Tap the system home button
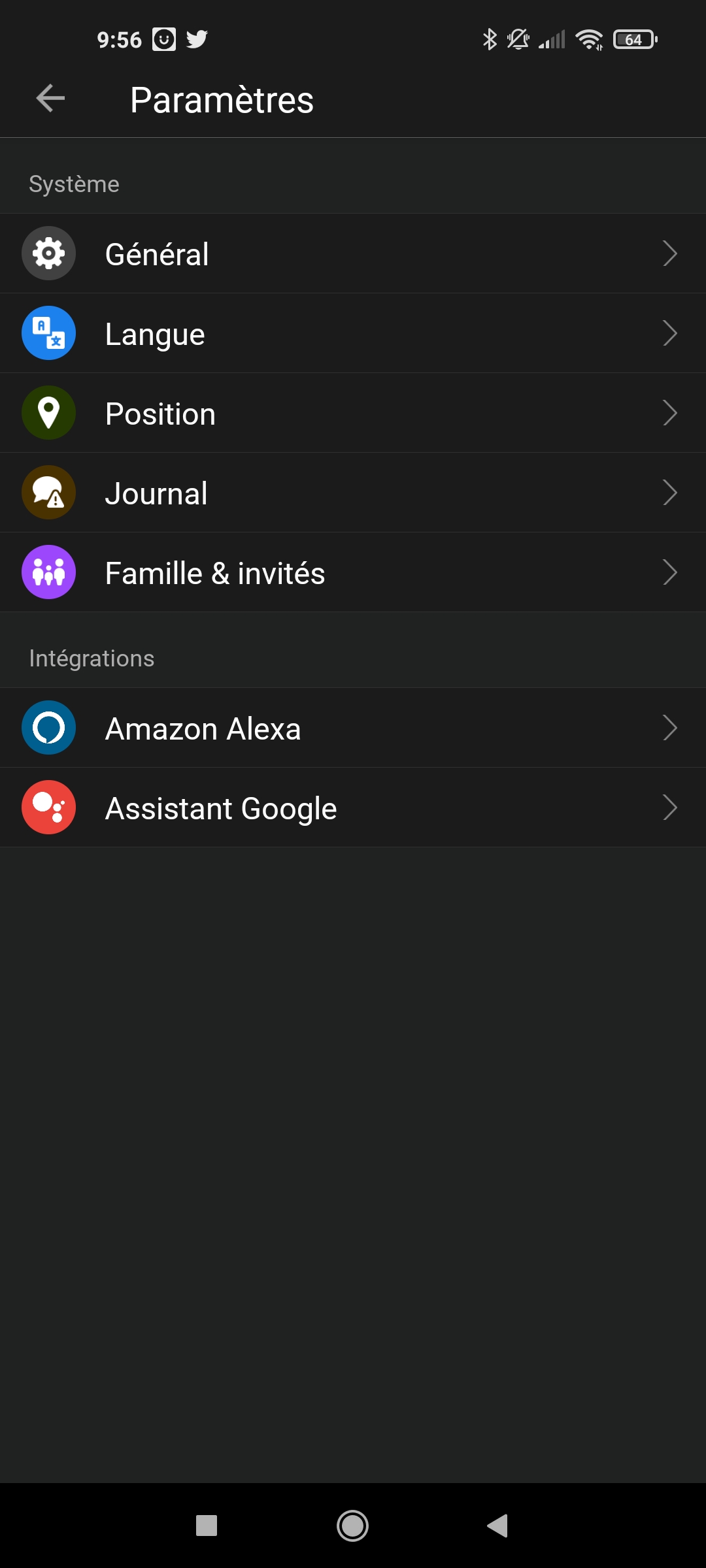The height and width of the screenshot is (1568, 706). tap(352, 1526)
